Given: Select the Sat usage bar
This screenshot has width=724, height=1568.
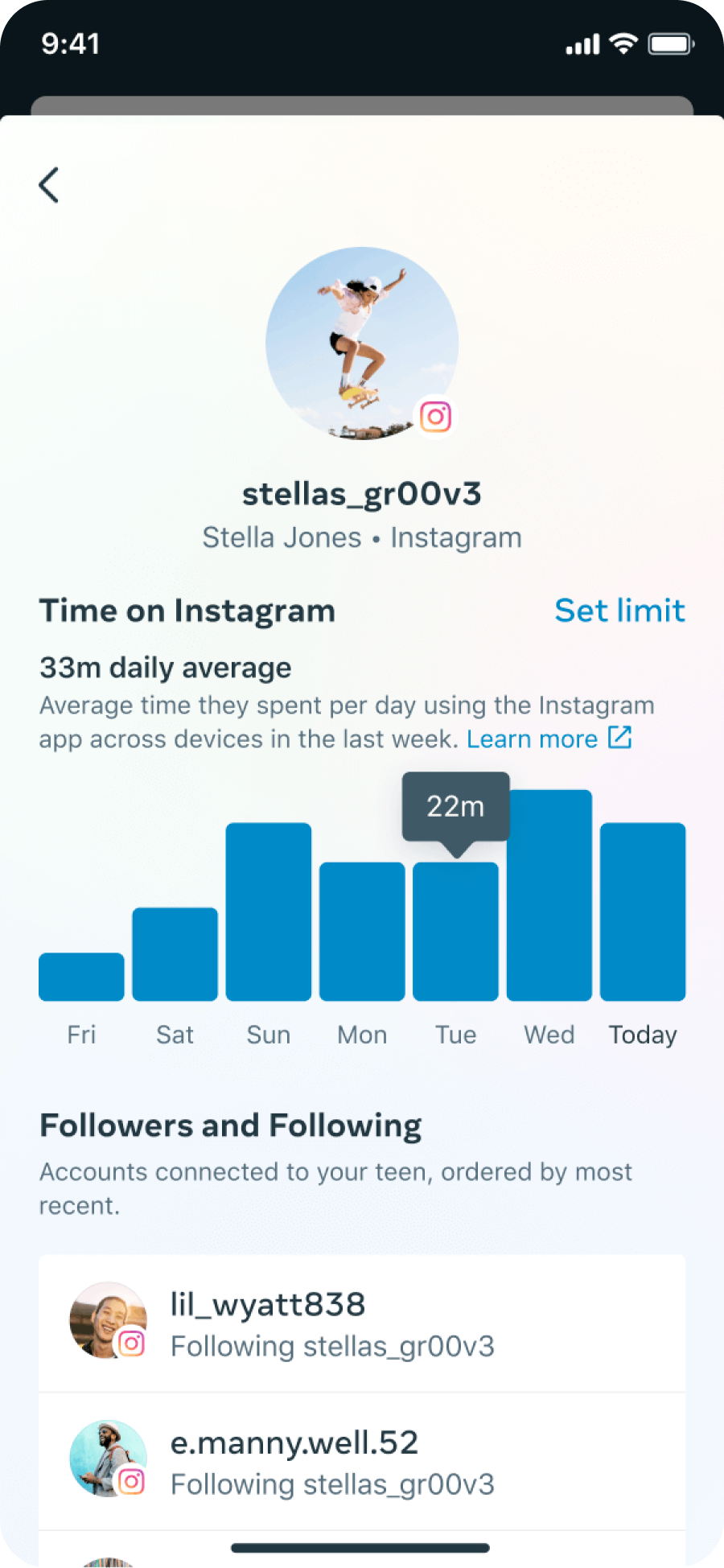Looking at the screenshot, I should tap(175, 954).
